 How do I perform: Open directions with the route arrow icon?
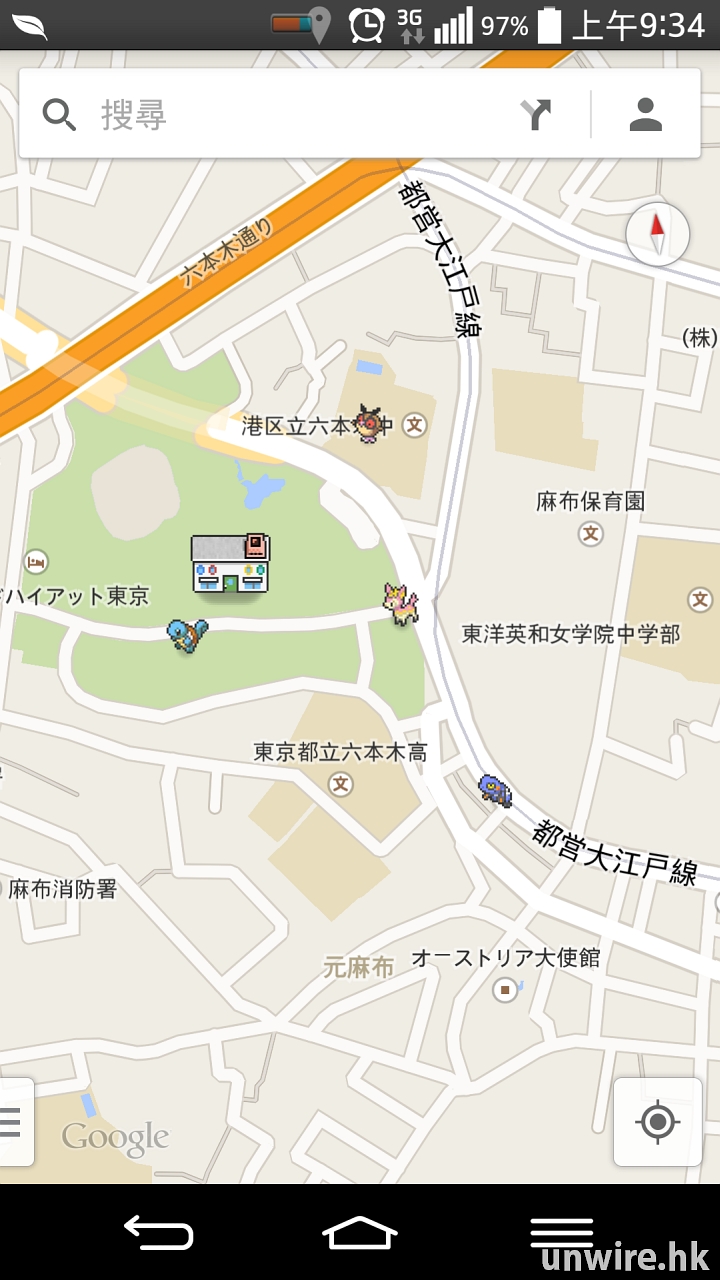pyautogui.click(x=537, y=115)
